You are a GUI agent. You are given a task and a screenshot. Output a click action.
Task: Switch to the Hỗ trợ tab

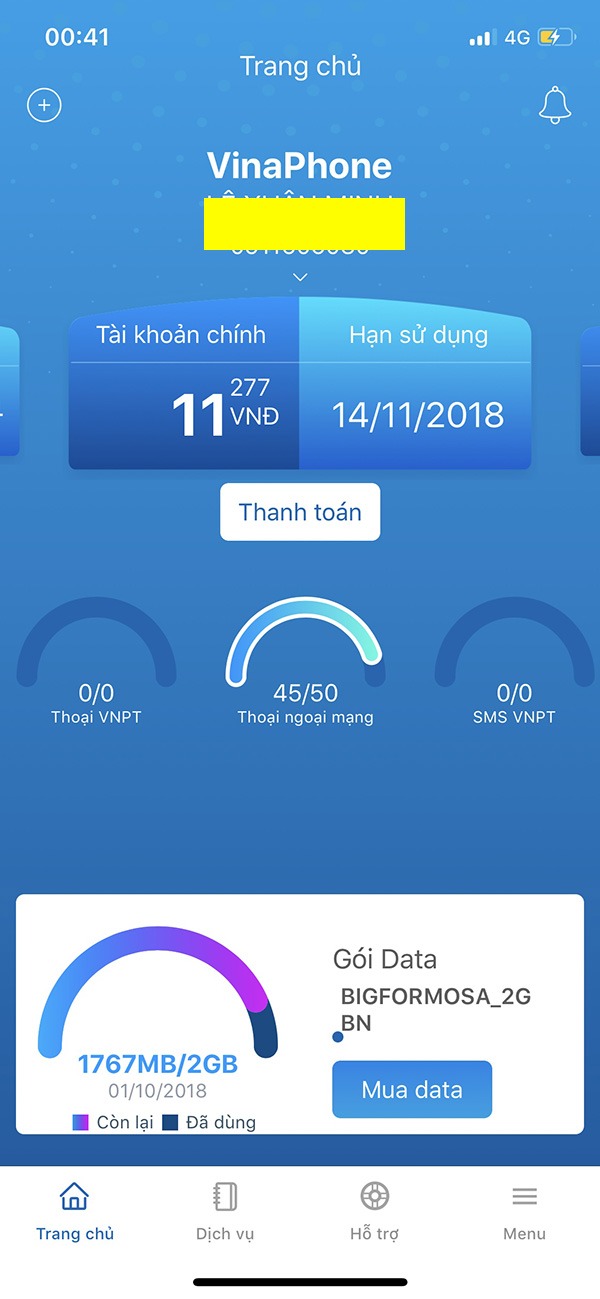[375, 1212]
